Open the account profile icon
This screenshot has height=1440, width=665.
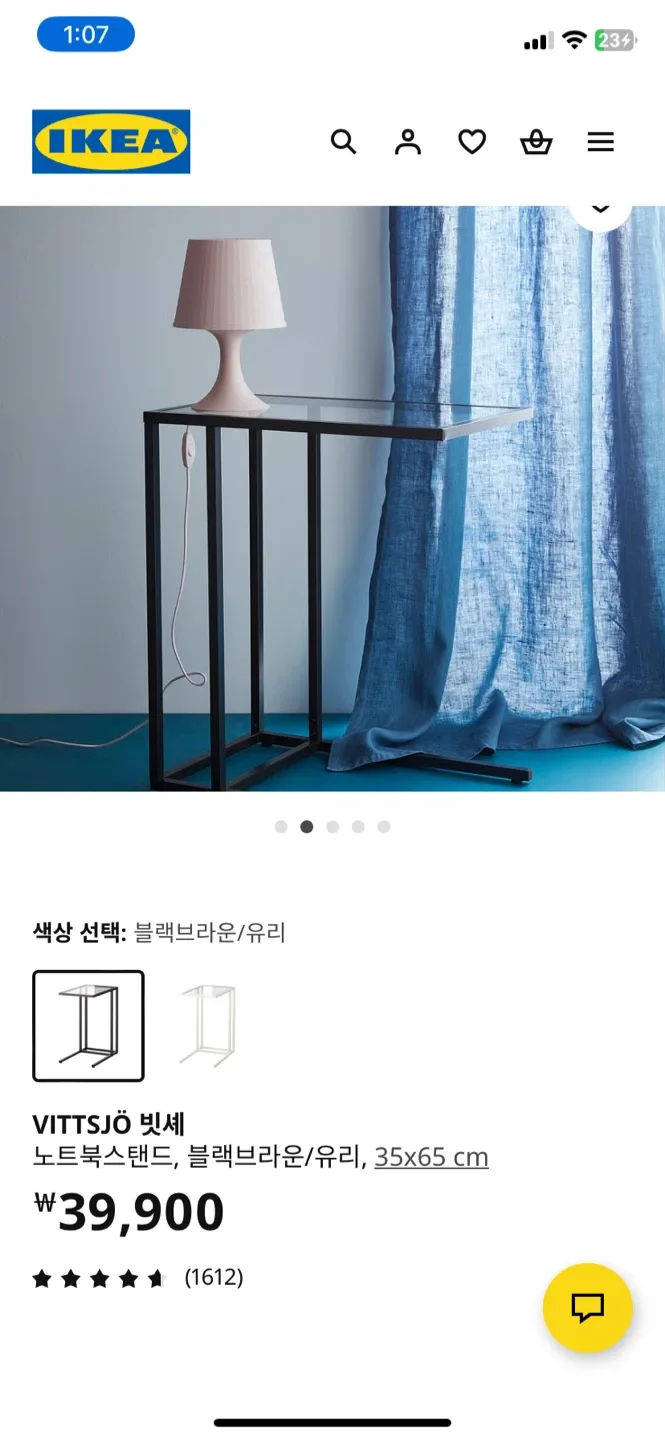click(x=407, y=142)
